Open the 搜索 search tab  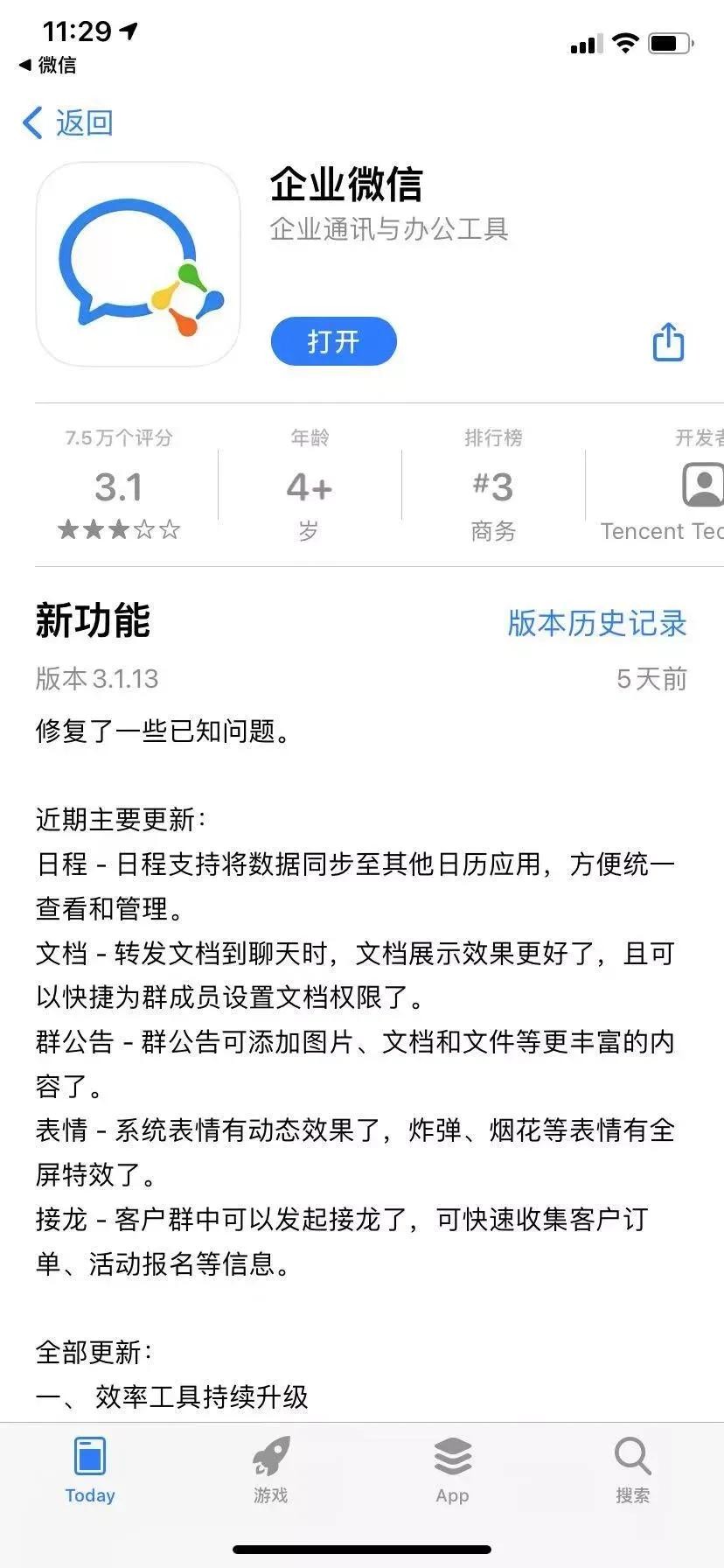point(632,1470)
